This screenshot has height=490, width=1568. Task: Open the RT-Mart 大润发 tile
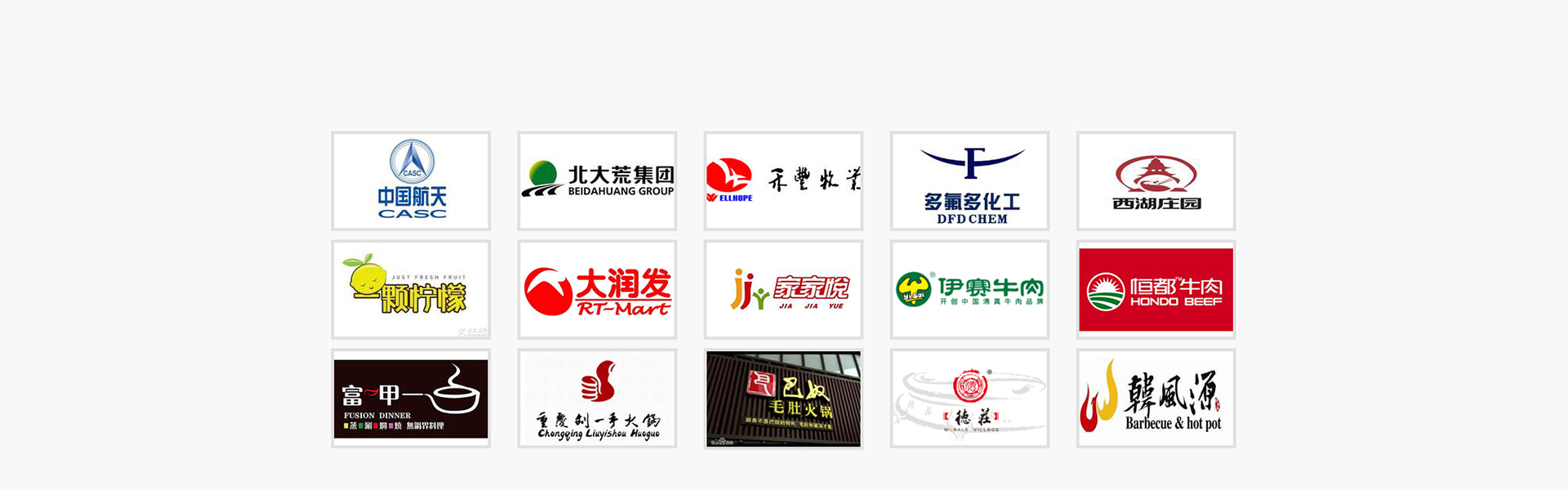[x=597, y=290]
